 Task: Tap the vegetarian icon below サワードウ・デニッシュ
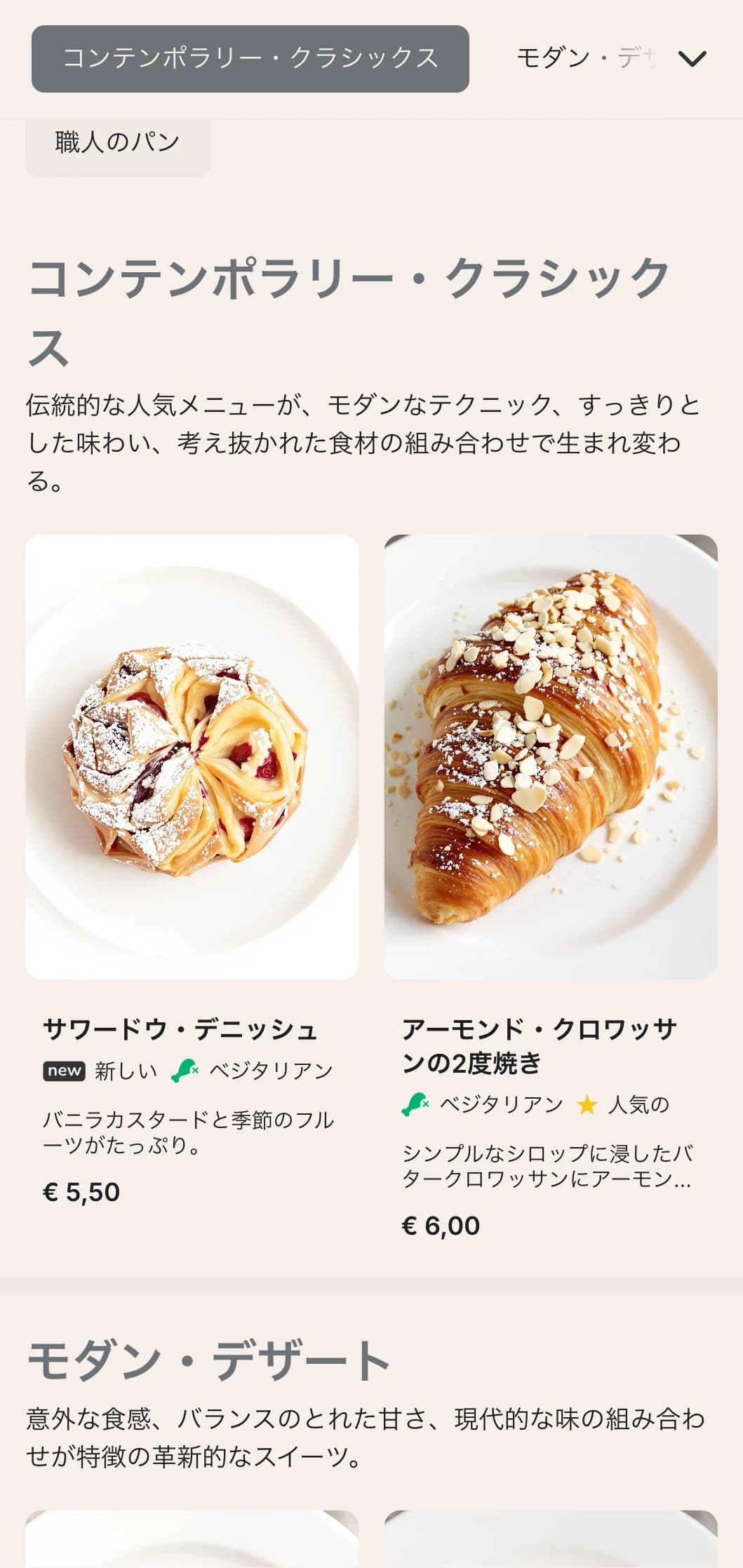[185, 1071]
